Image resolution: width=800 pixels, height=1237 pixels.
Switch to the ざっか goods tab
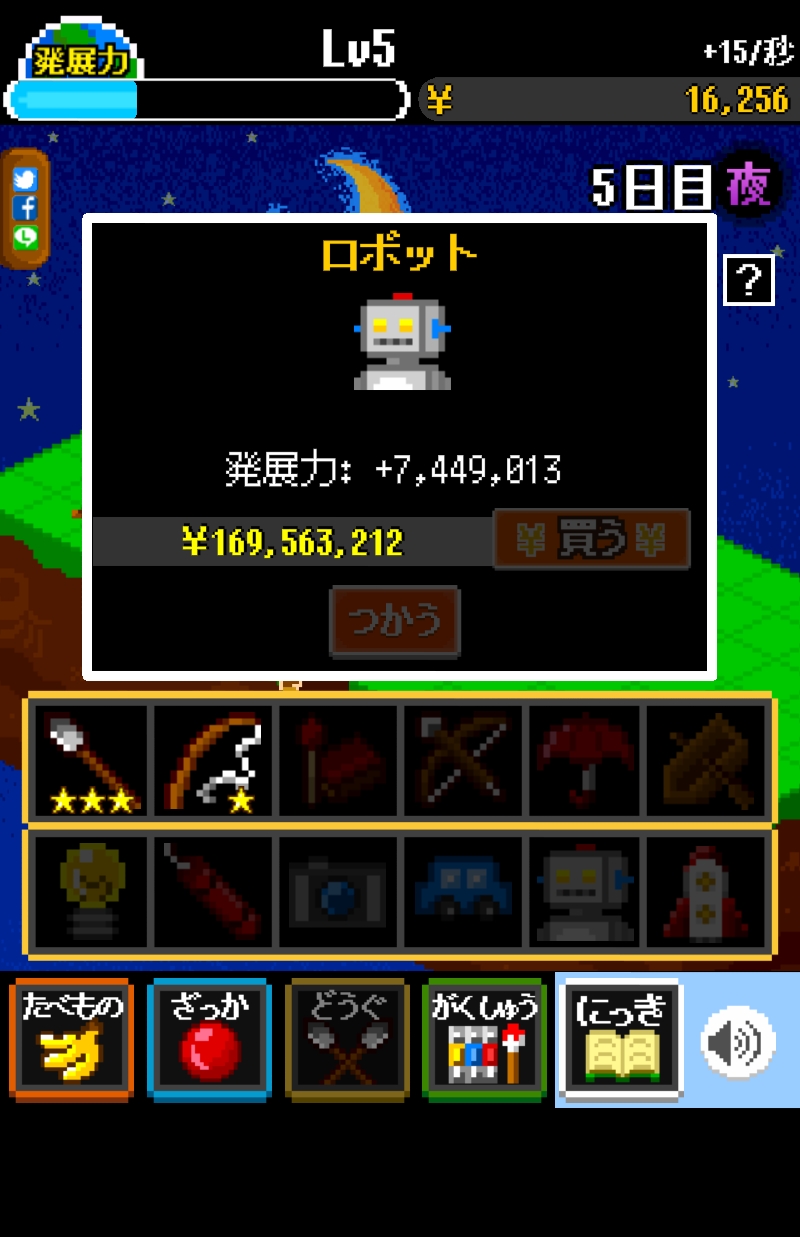[x=208, y=1038]
